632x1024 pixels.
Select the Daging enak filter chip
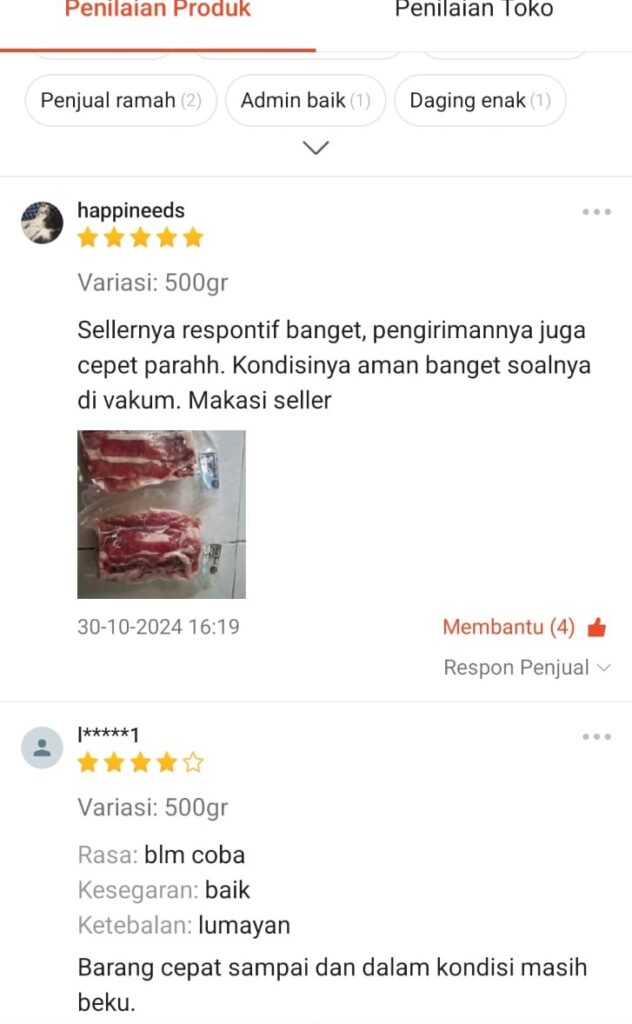(481, 101)
